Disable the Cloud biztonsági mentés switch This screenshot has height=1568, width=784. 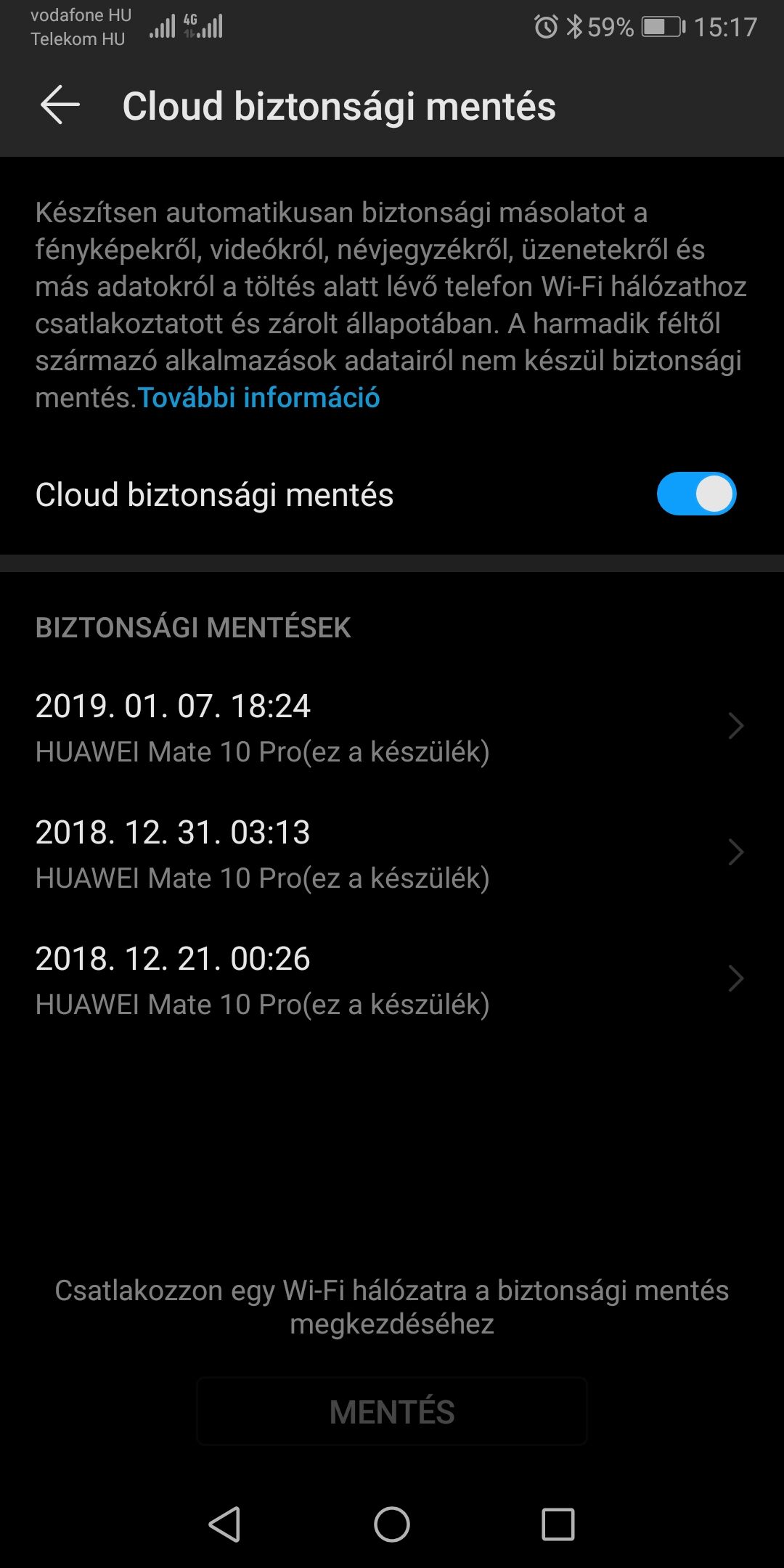click(696, 494)
